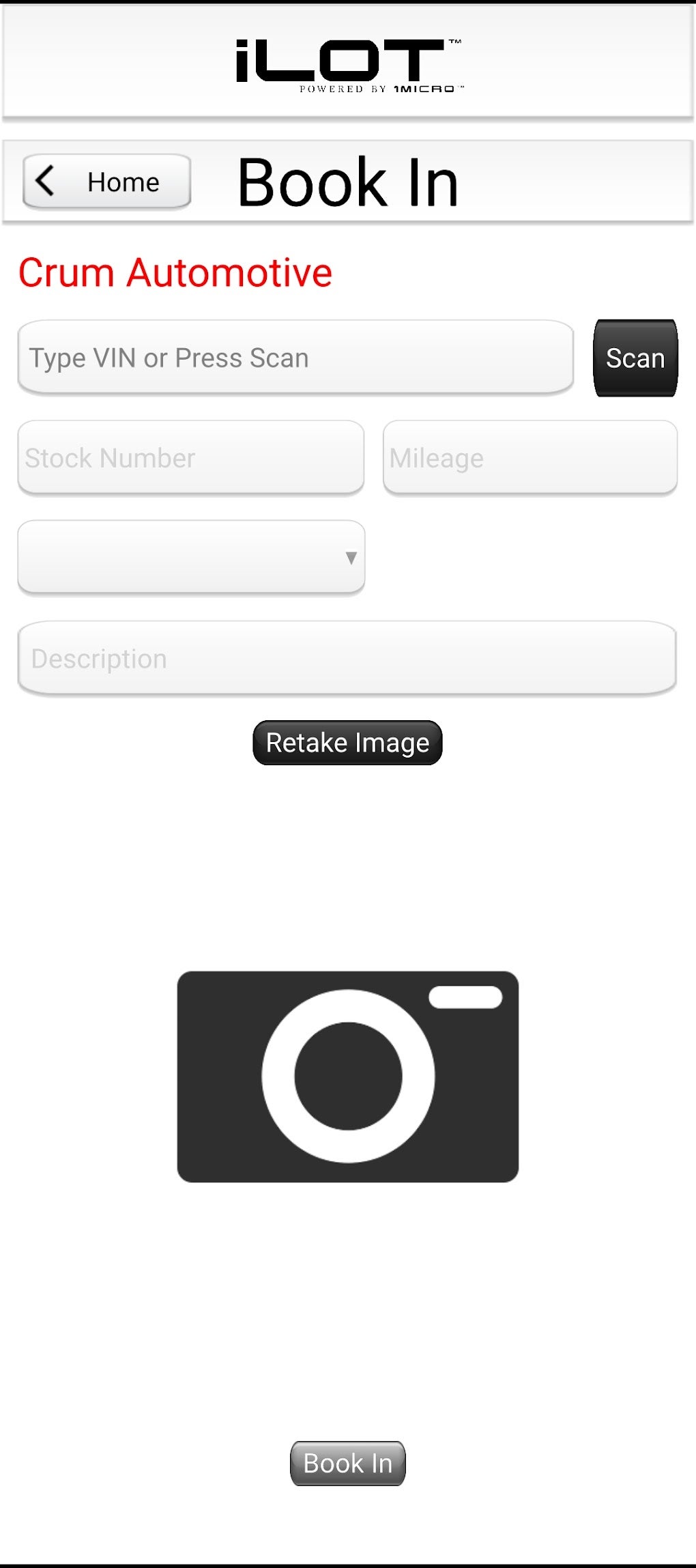Image resolution: width=696 pixels, height=1568 pixels.
Task: Select the Mileage field
Action: 530,458
